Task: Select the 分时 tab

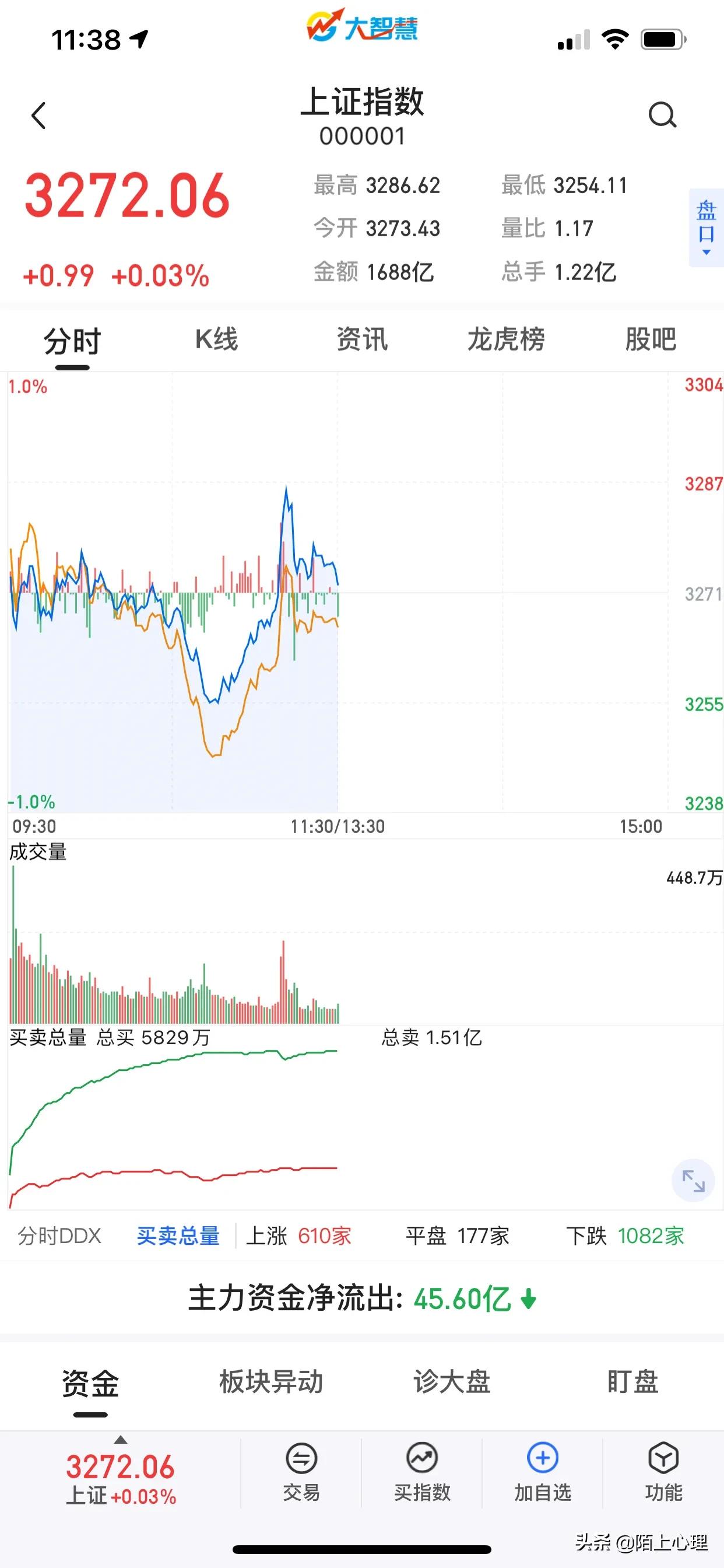Action: click(x=72, y=341)
